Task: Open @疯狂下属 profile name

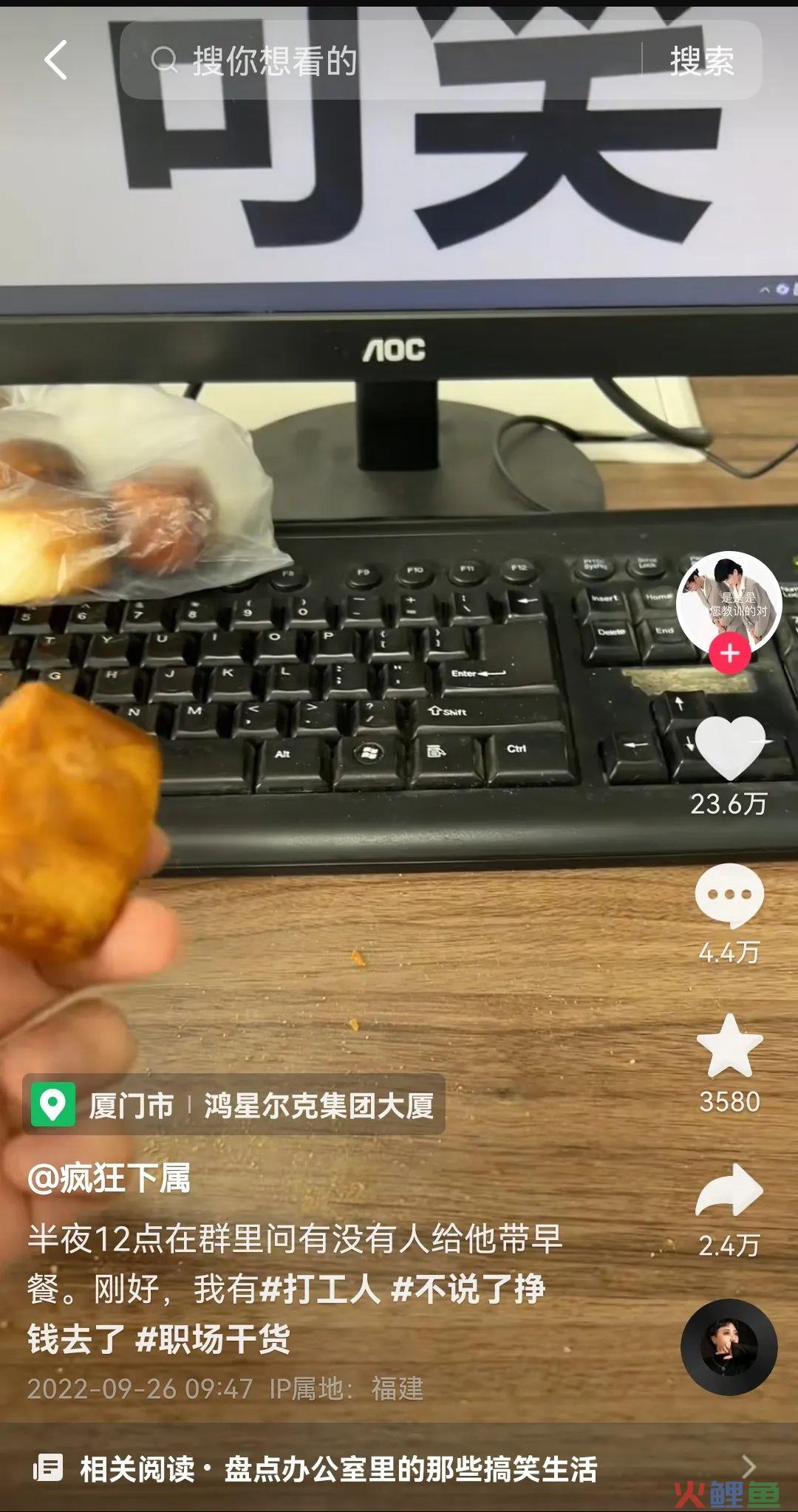Action: click(109, 1178)
